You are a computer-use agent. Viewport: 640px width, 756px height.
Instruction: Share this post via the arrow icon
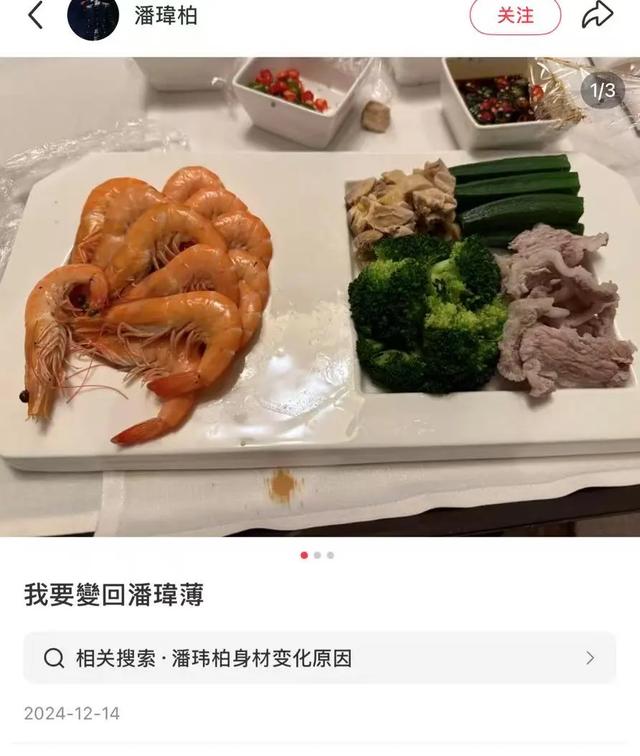click(597, 15)
